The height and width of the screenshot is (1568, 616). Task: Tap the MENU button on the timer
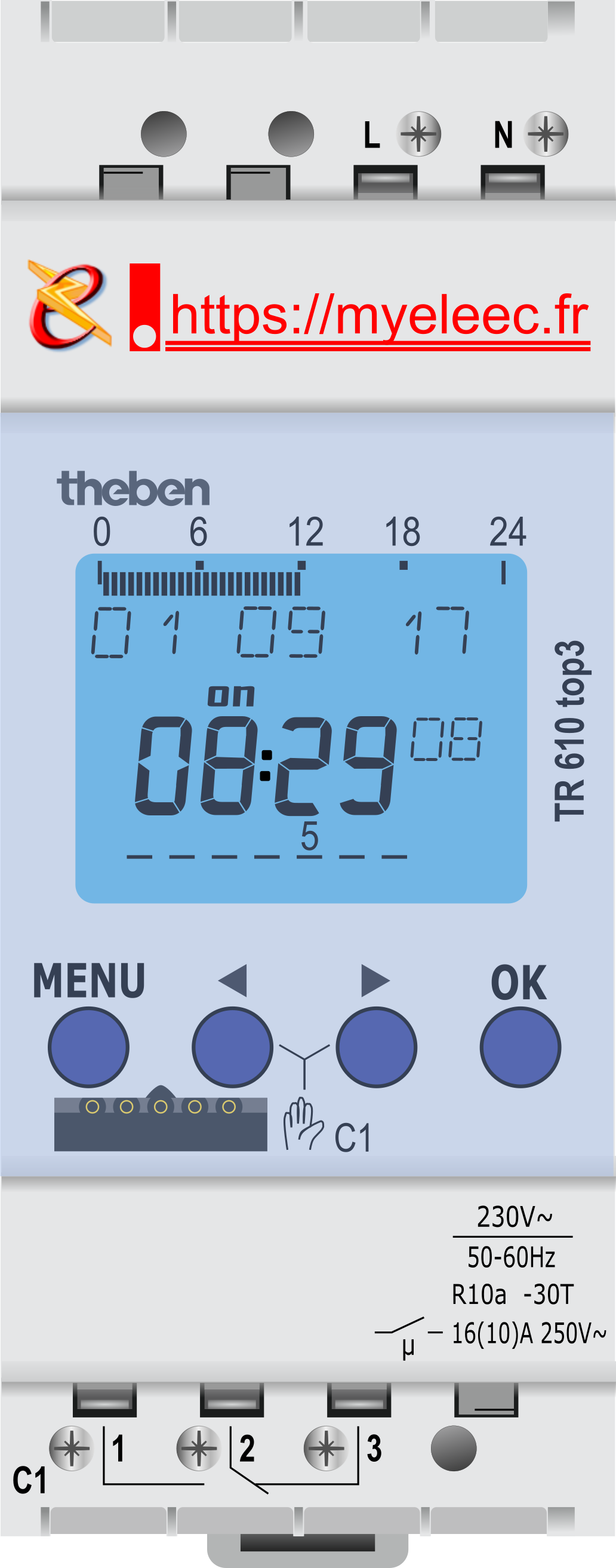coord(88,1047)
